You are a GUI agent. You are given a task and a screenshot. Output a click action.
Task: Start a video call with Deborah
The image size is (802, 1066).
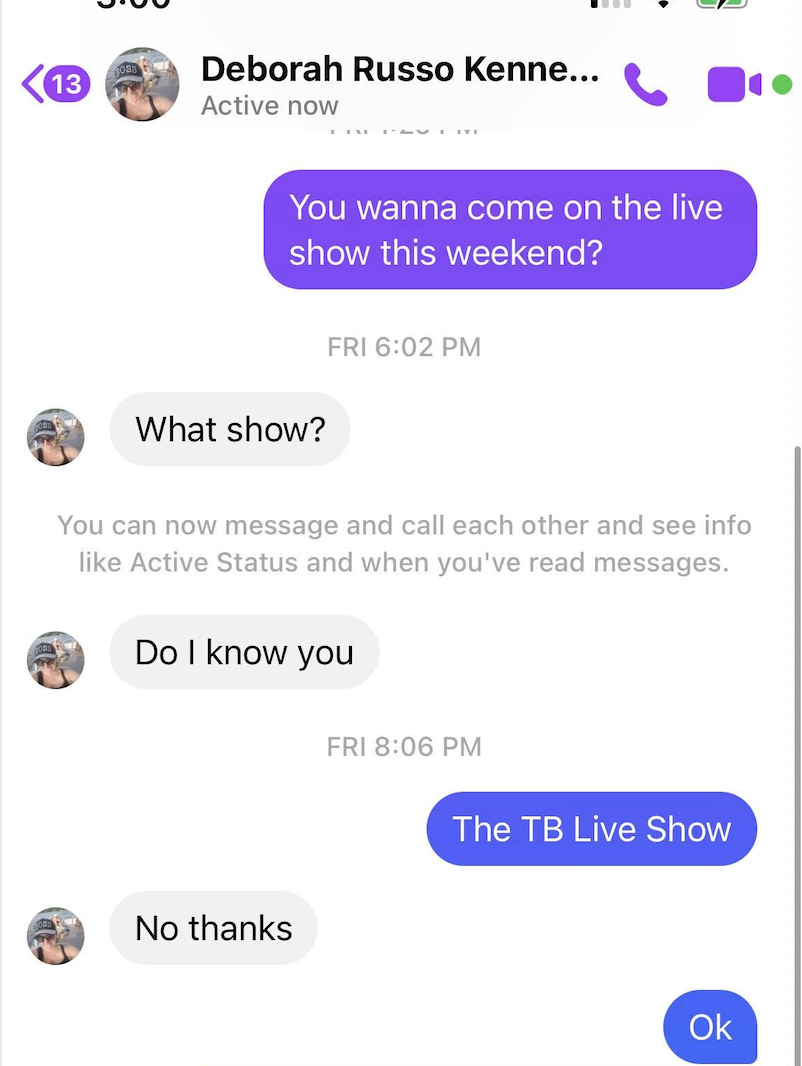734,85
